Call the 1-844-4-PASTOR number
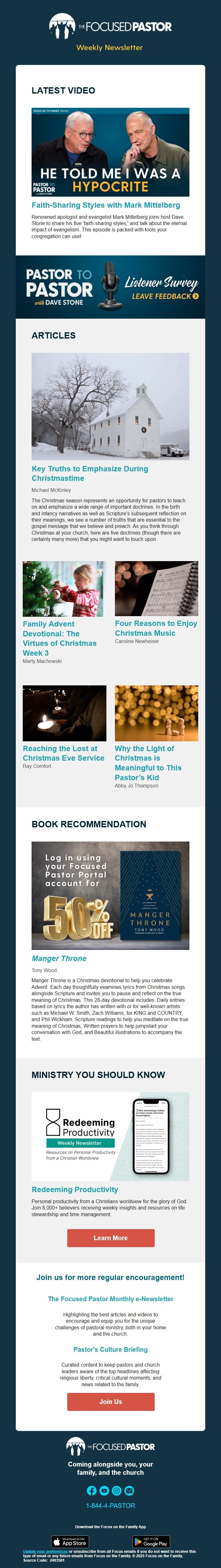 click(x=110, y=1505)
